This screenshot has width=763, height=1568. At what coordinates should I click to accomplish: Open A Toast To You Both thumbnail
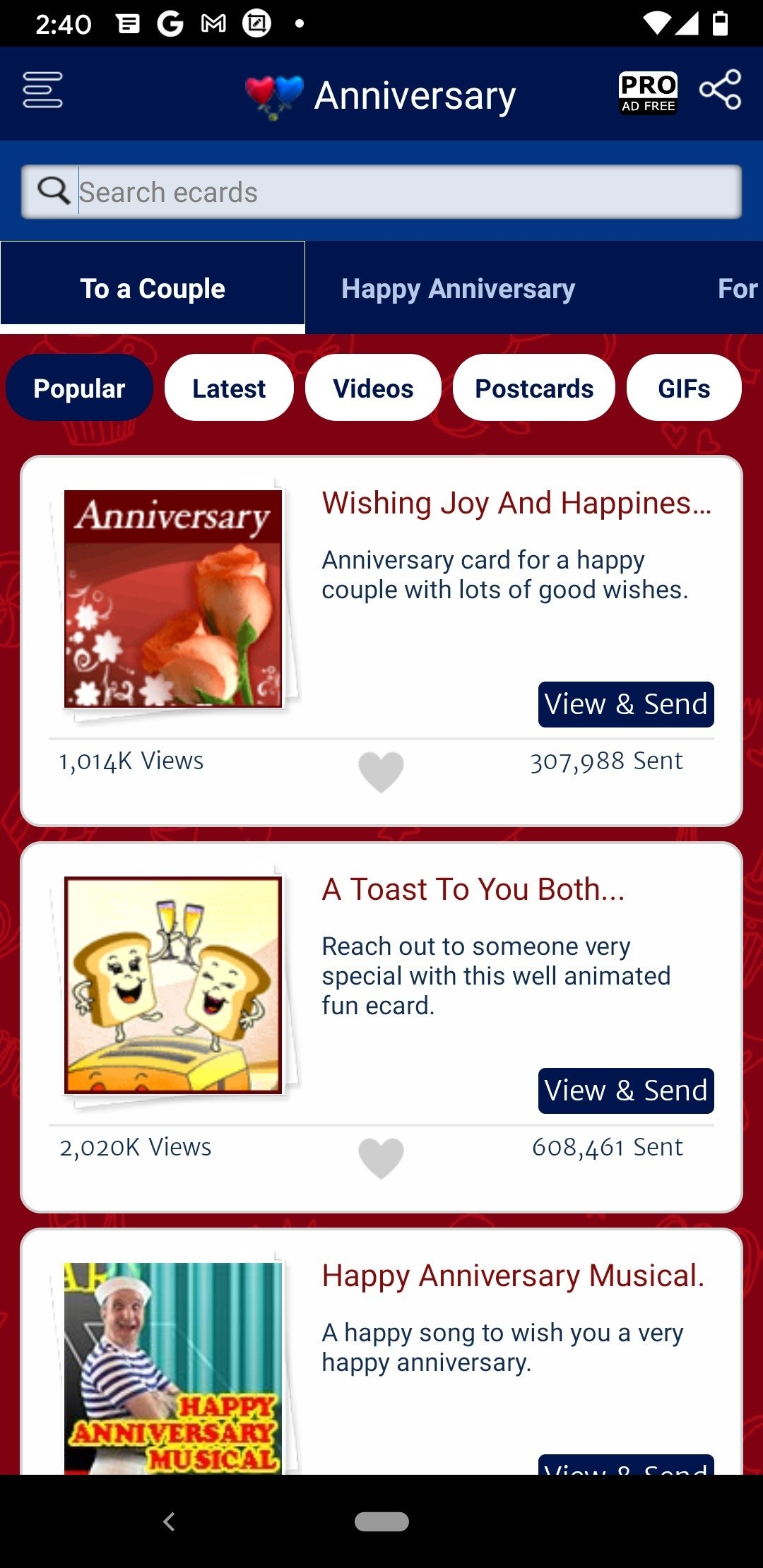(x=173, y=985)
